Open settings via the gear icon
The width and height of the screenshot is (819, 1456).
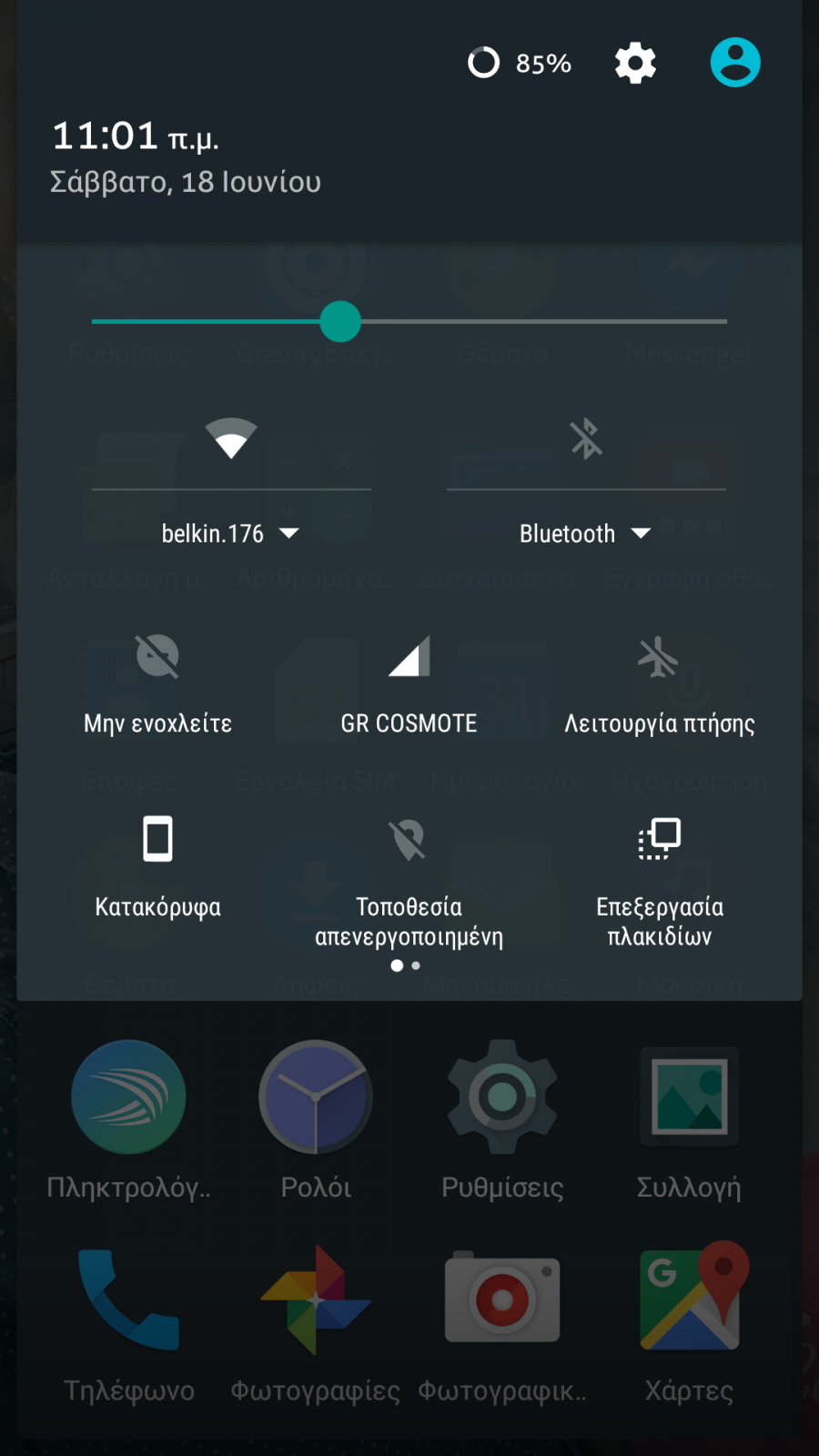(635, 63)
